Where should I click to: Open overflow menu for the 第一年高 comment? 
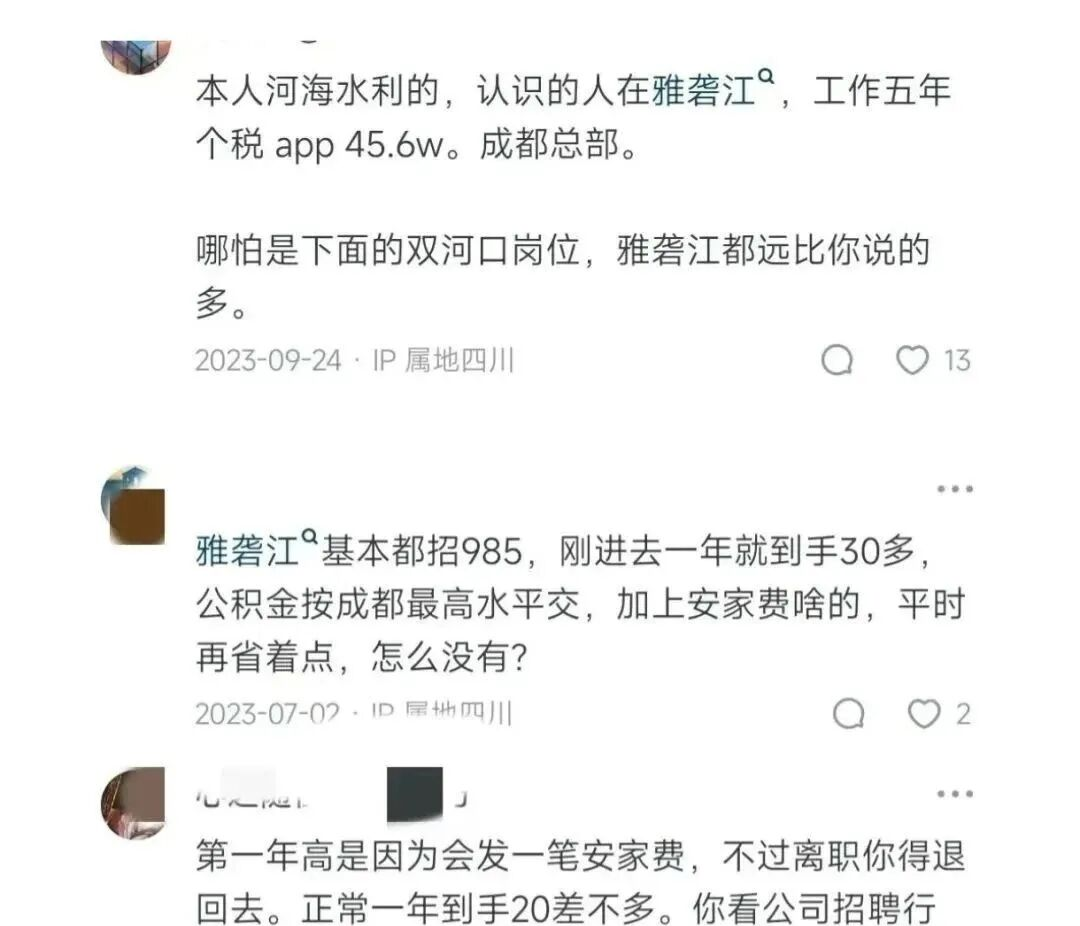click(x=954, y=794)
